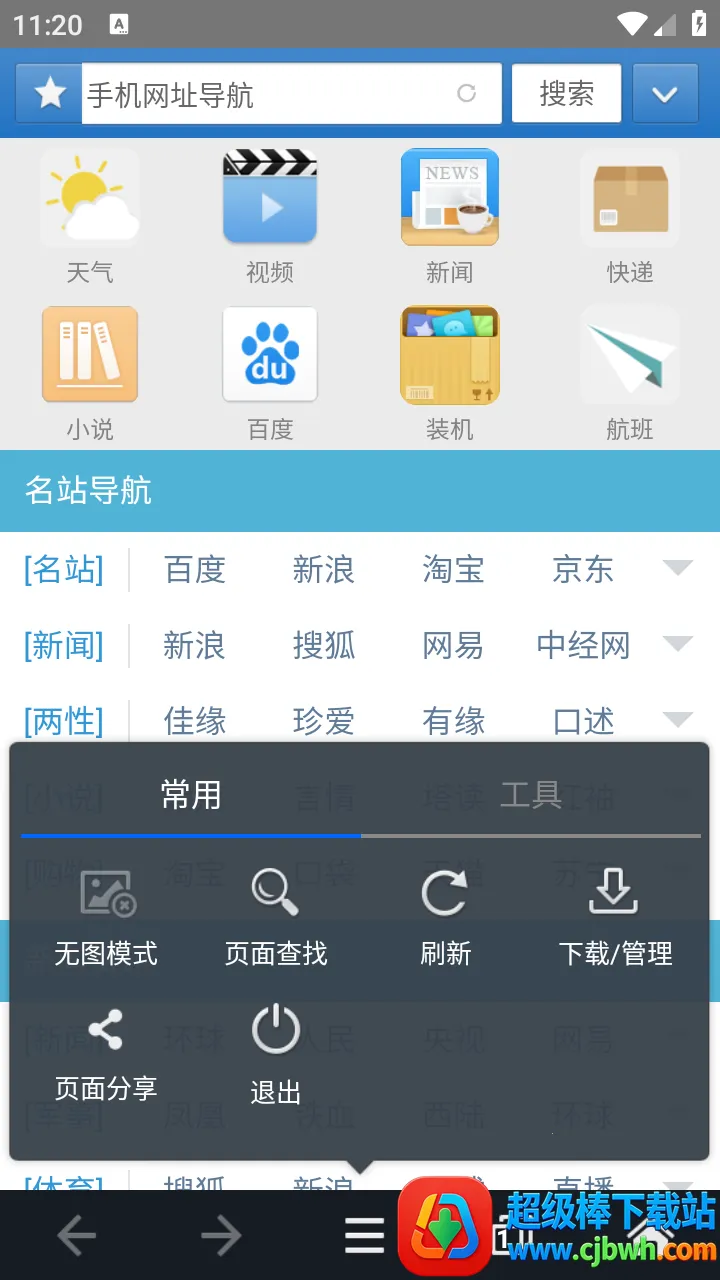This screenshot has width=720, height=1280.
Task: Enable 无图模式 no-image mode
Action: (106, 915)
